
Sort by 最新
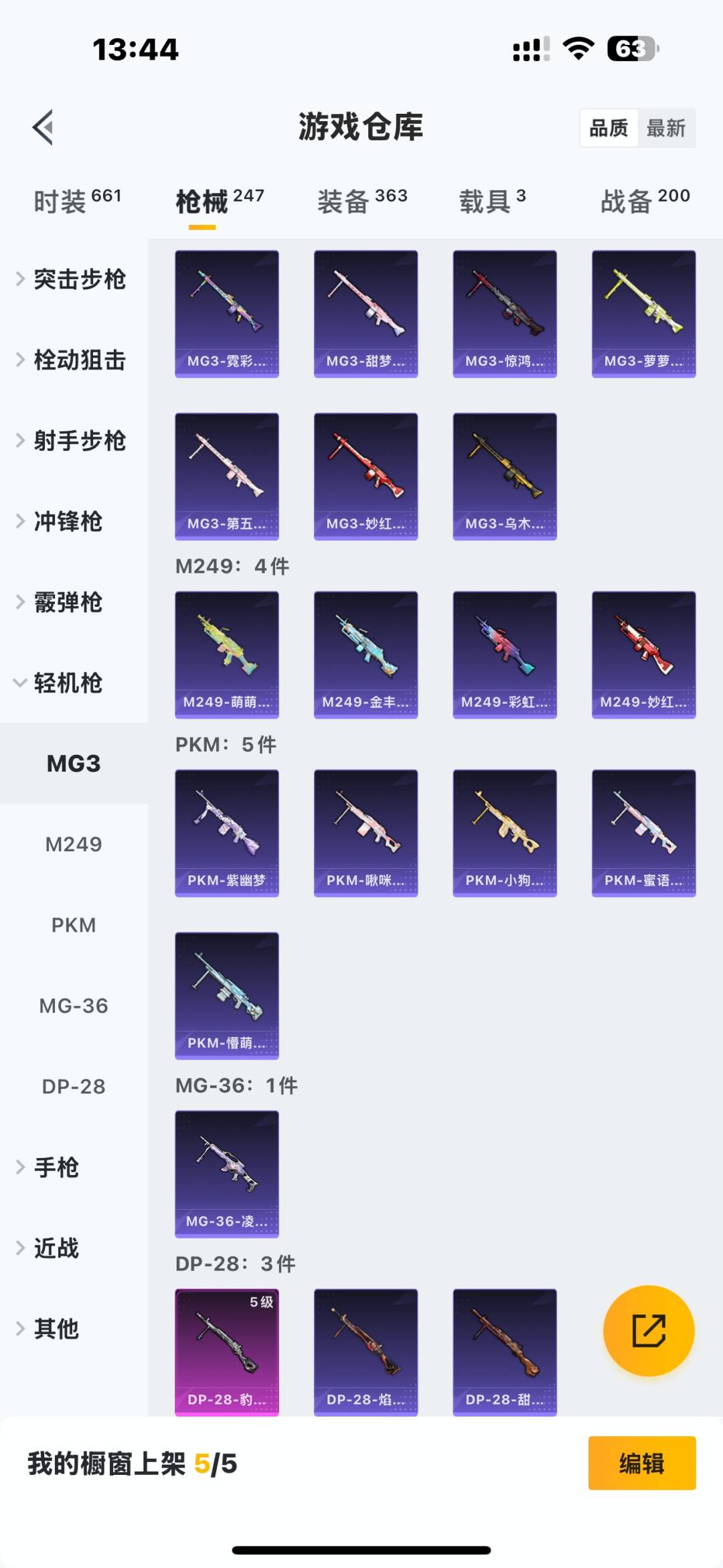pos(665,128)
